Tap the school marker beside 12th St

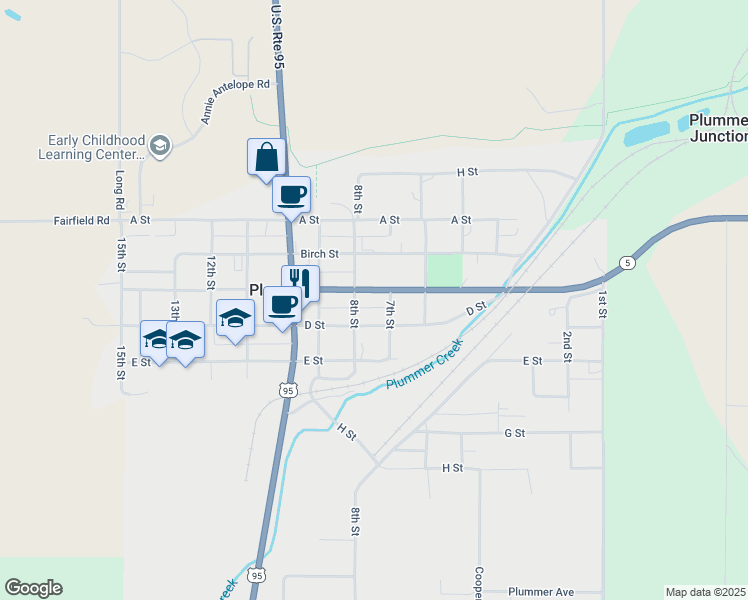tap(235, 318)
